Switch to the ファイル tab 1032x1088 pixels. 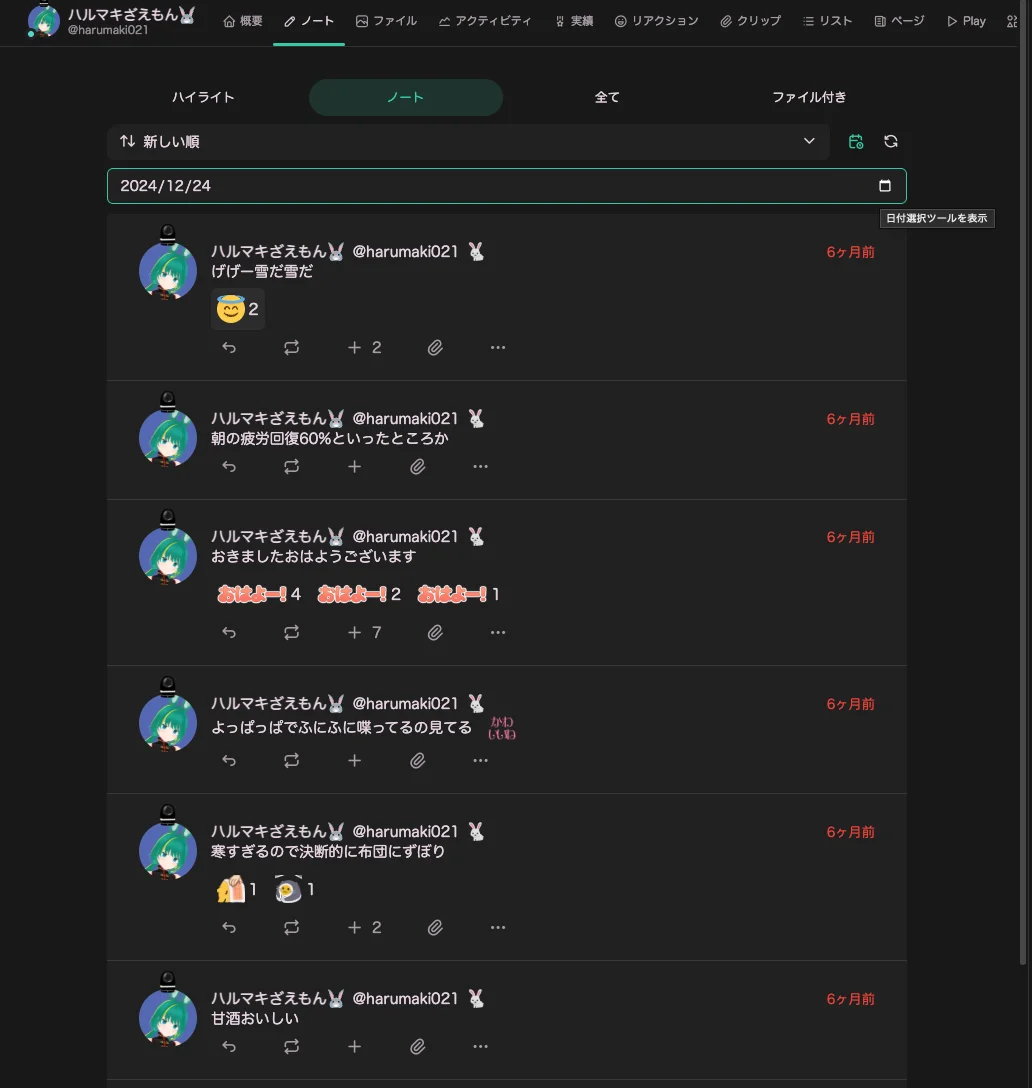386,21
